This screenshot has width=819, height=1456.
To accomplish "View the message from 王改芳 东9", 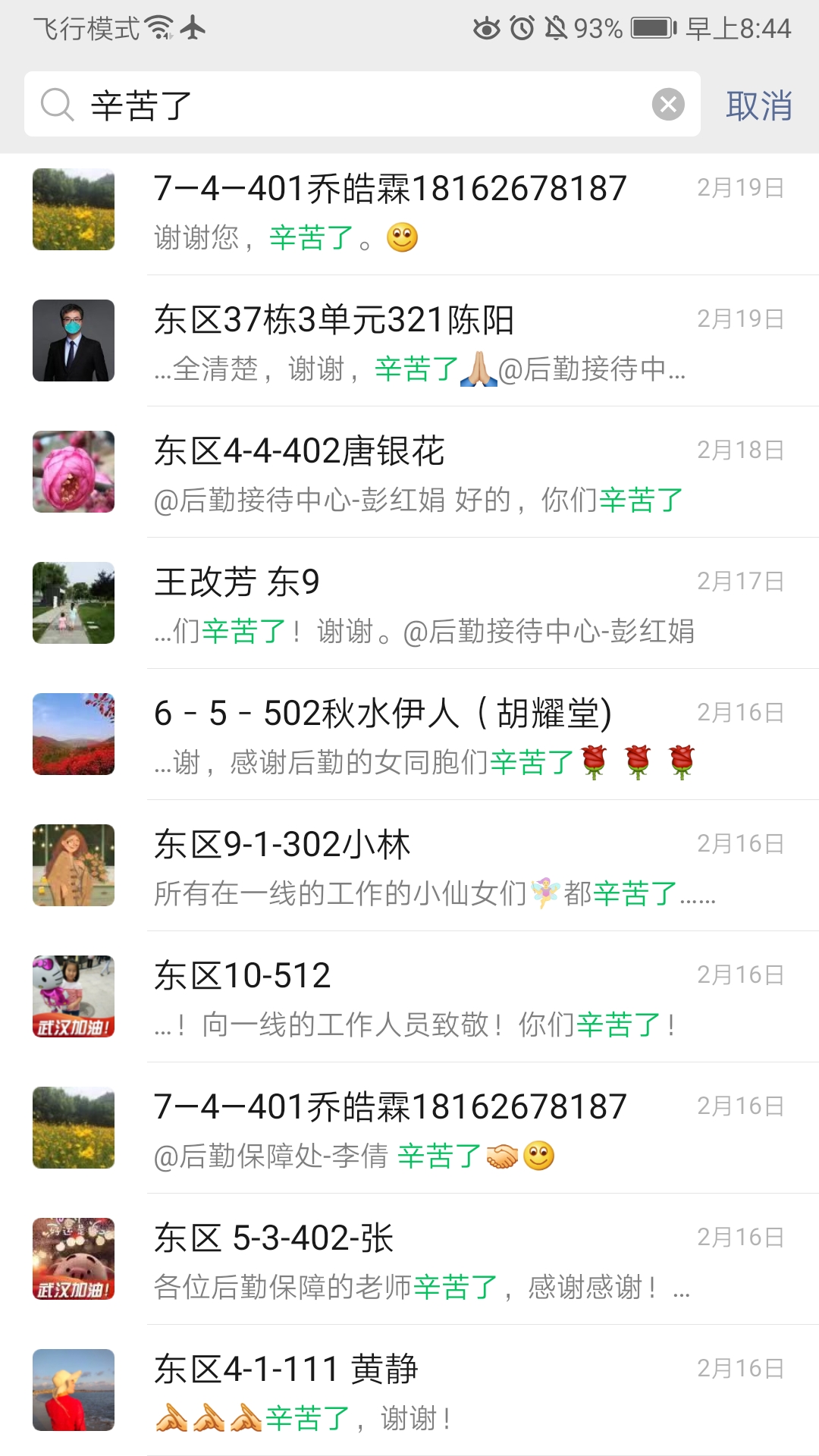I will pos(425,604).
